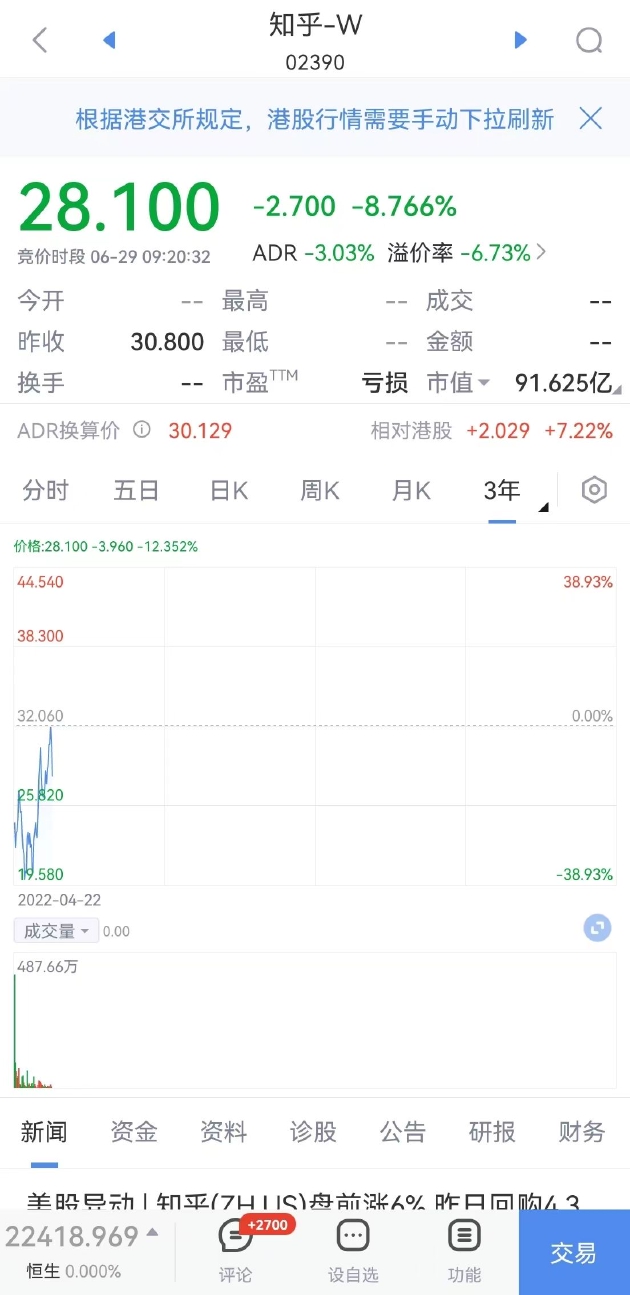The width and height of the screenshot is (630, 1295).
Task: Open the 成交量 indicator dropdown
Action: (56, 931)
